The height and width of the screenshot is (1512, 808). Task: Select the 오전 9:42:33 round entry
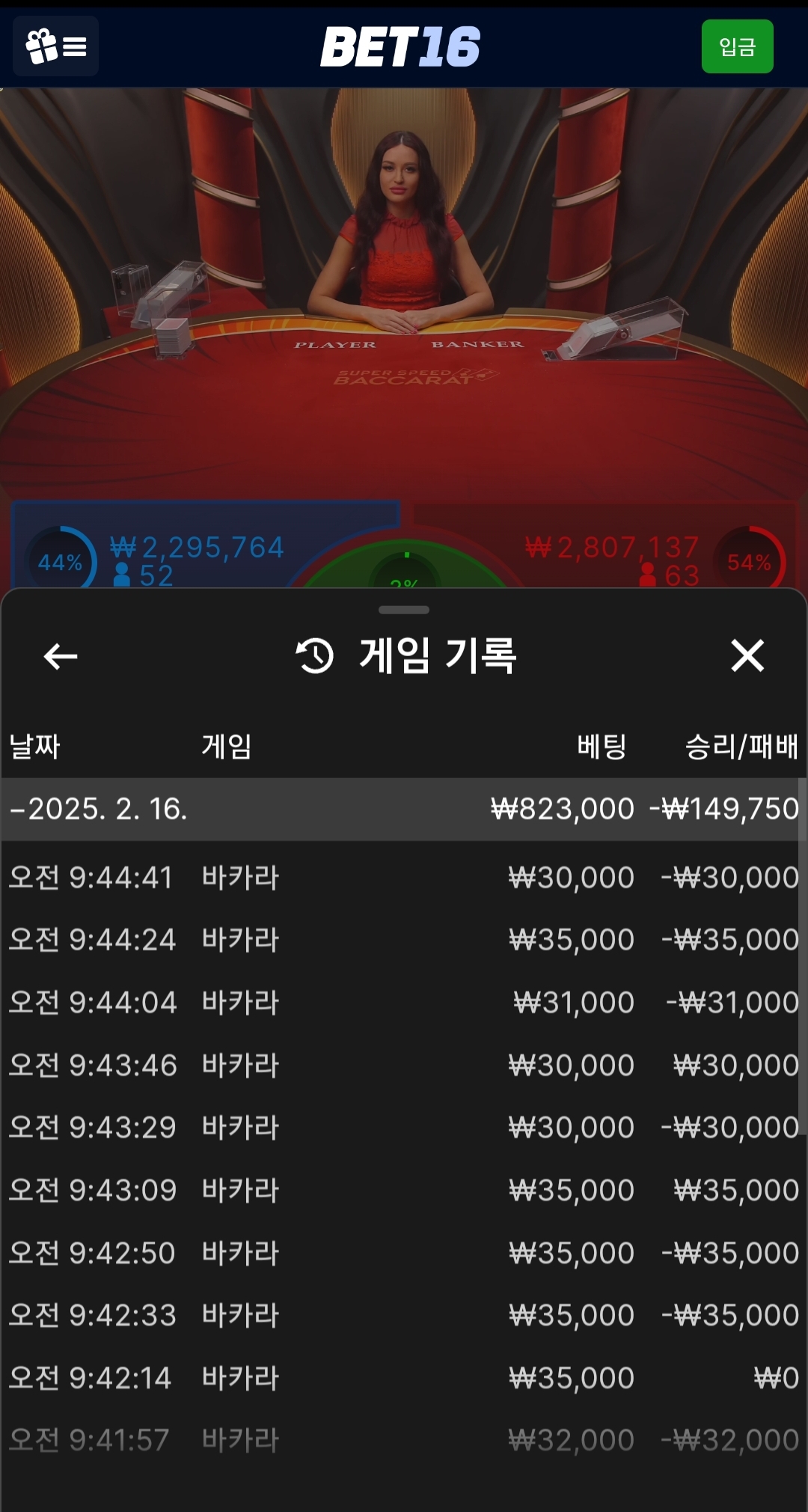click(x=403, y=1315)
